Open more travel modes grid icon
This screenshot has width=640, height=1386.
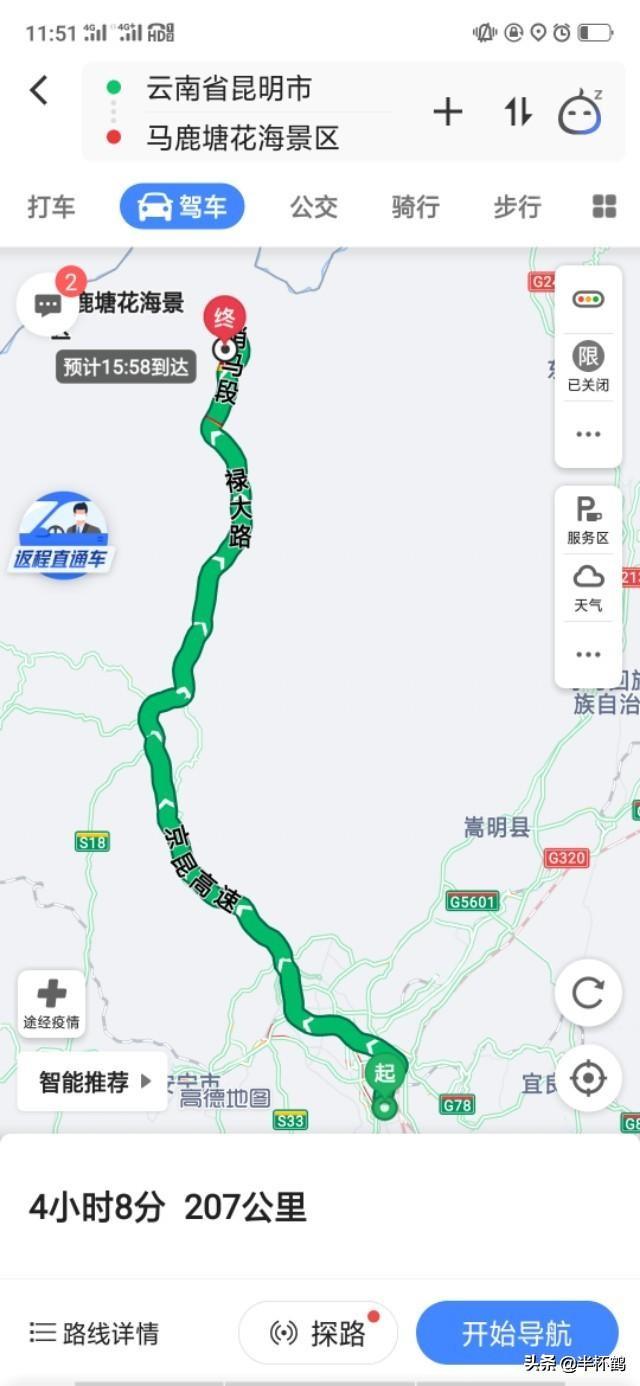604,207
